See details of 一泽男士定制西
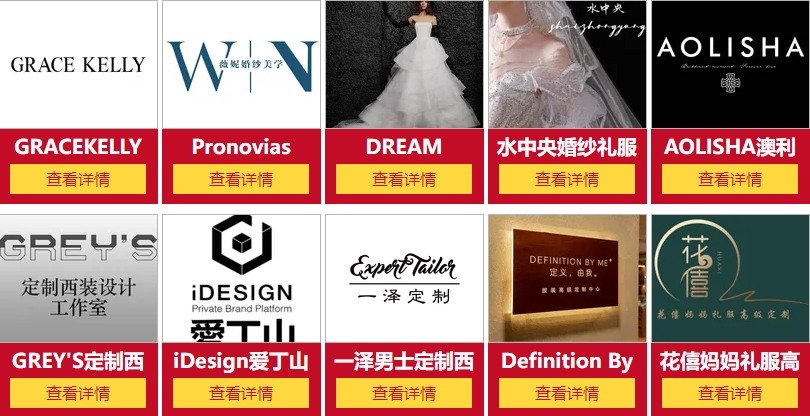 pyautogui.click(x=404, y=393)
